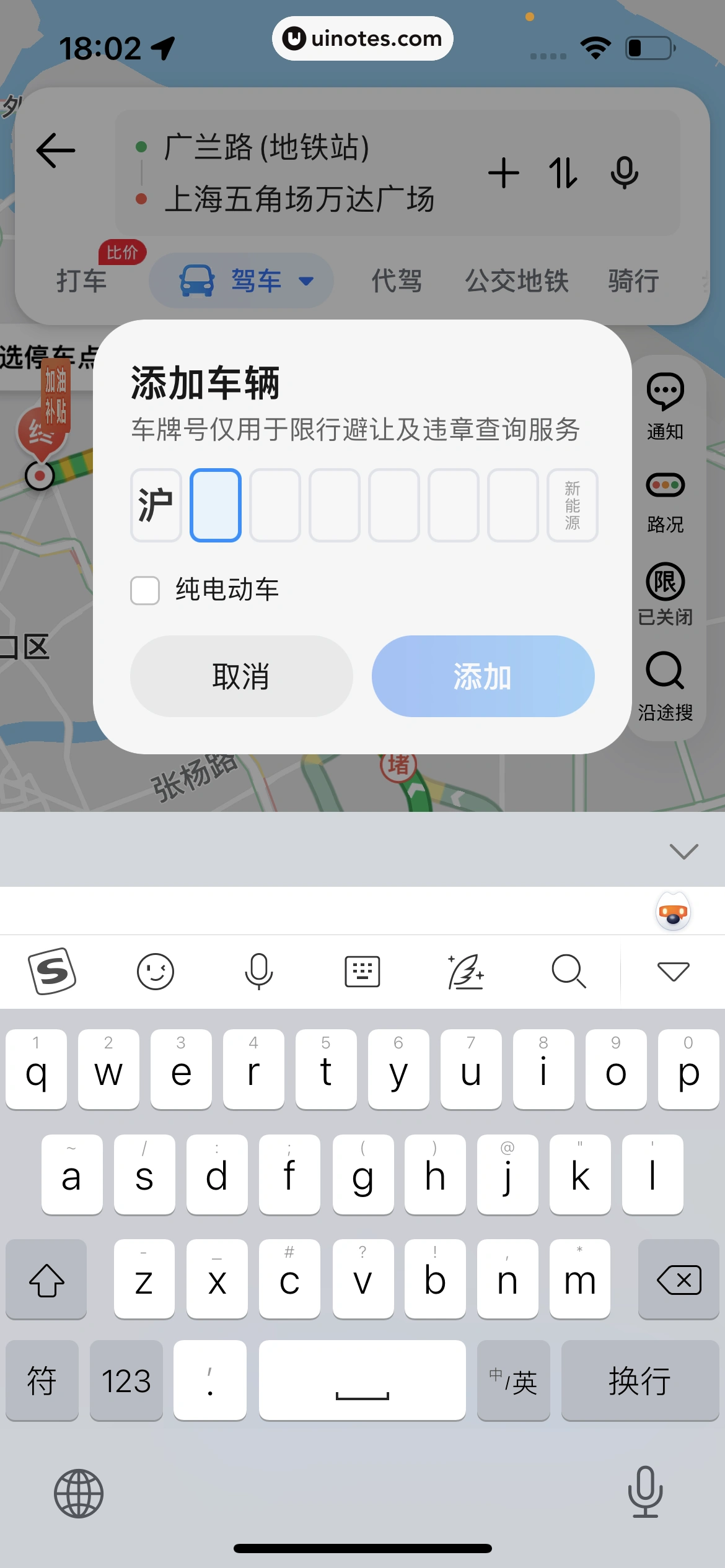Open the emoji panel in keyboard toolbar
Viewport: 725px width, 1568px height.
click(155, 971)
